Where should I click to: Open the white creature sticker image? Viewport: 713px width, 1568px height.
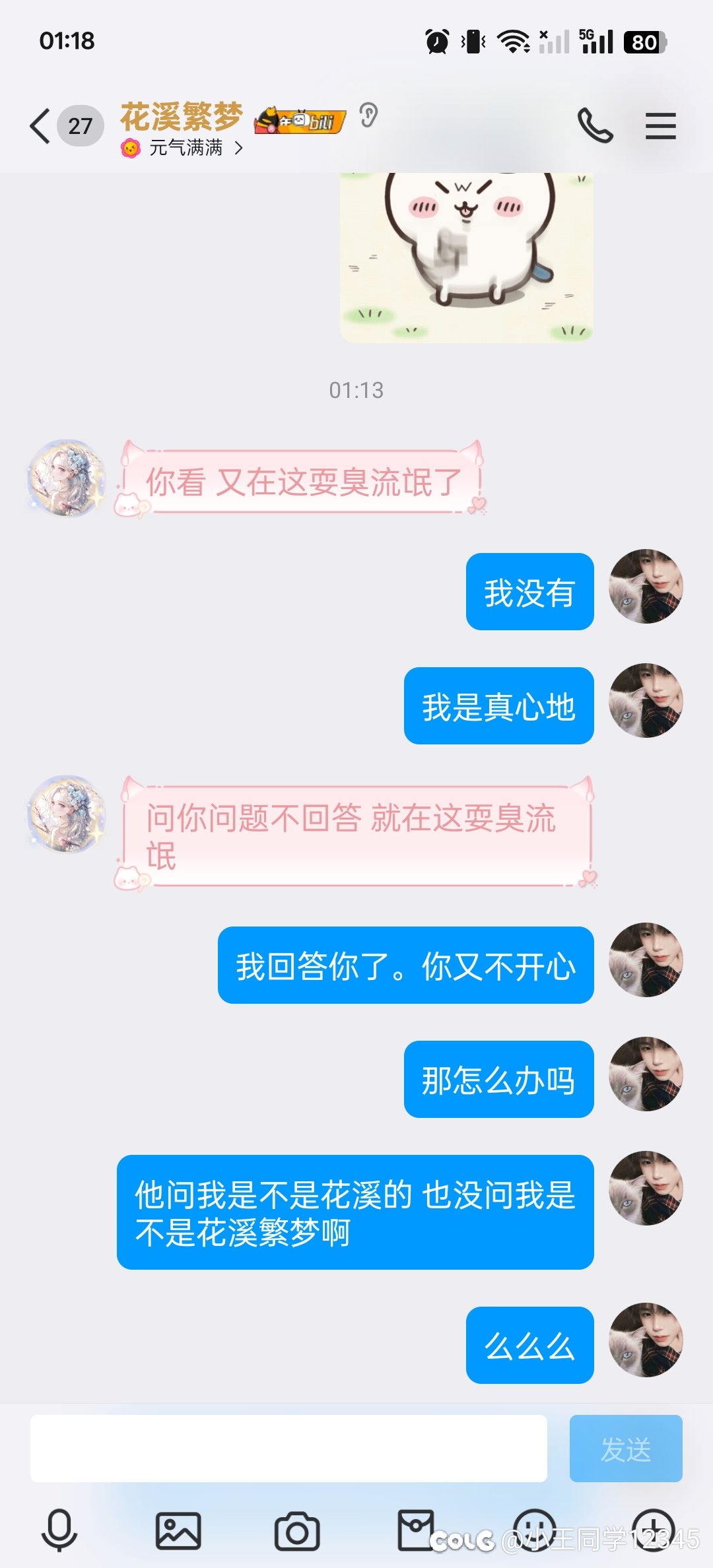[x=467, y=257]
